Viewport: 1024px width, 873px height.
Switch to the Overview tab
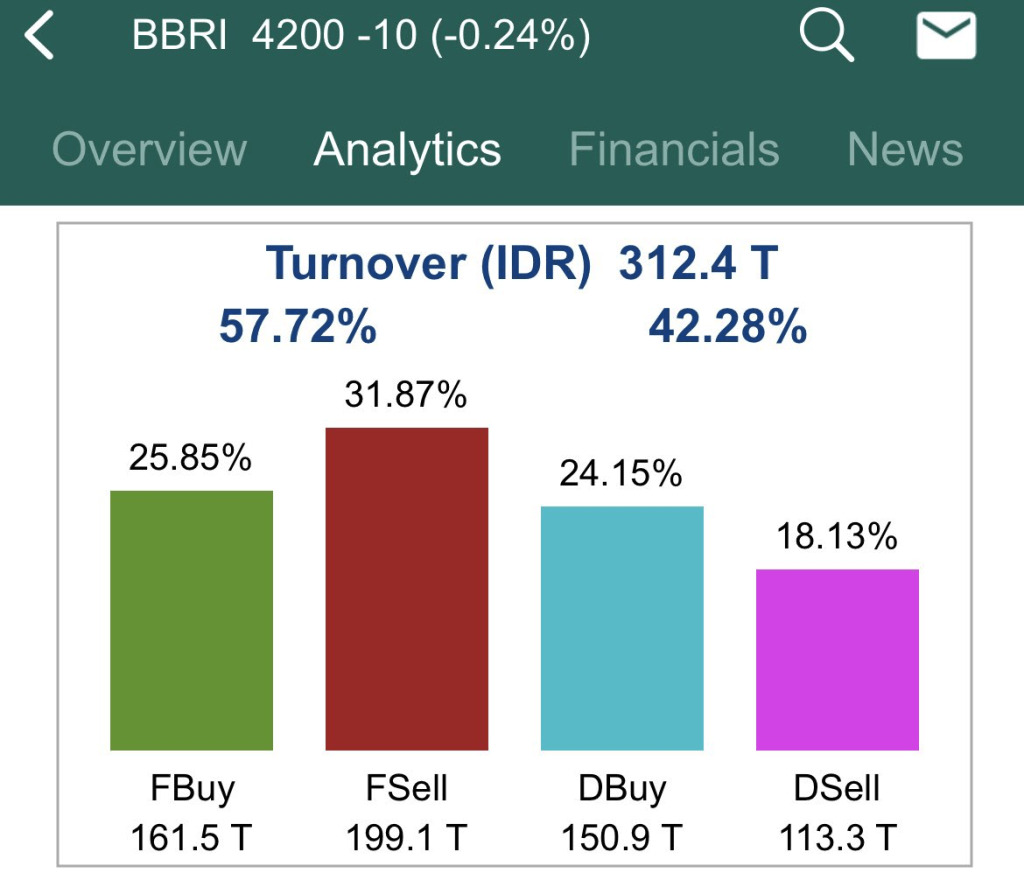(149, 150)
